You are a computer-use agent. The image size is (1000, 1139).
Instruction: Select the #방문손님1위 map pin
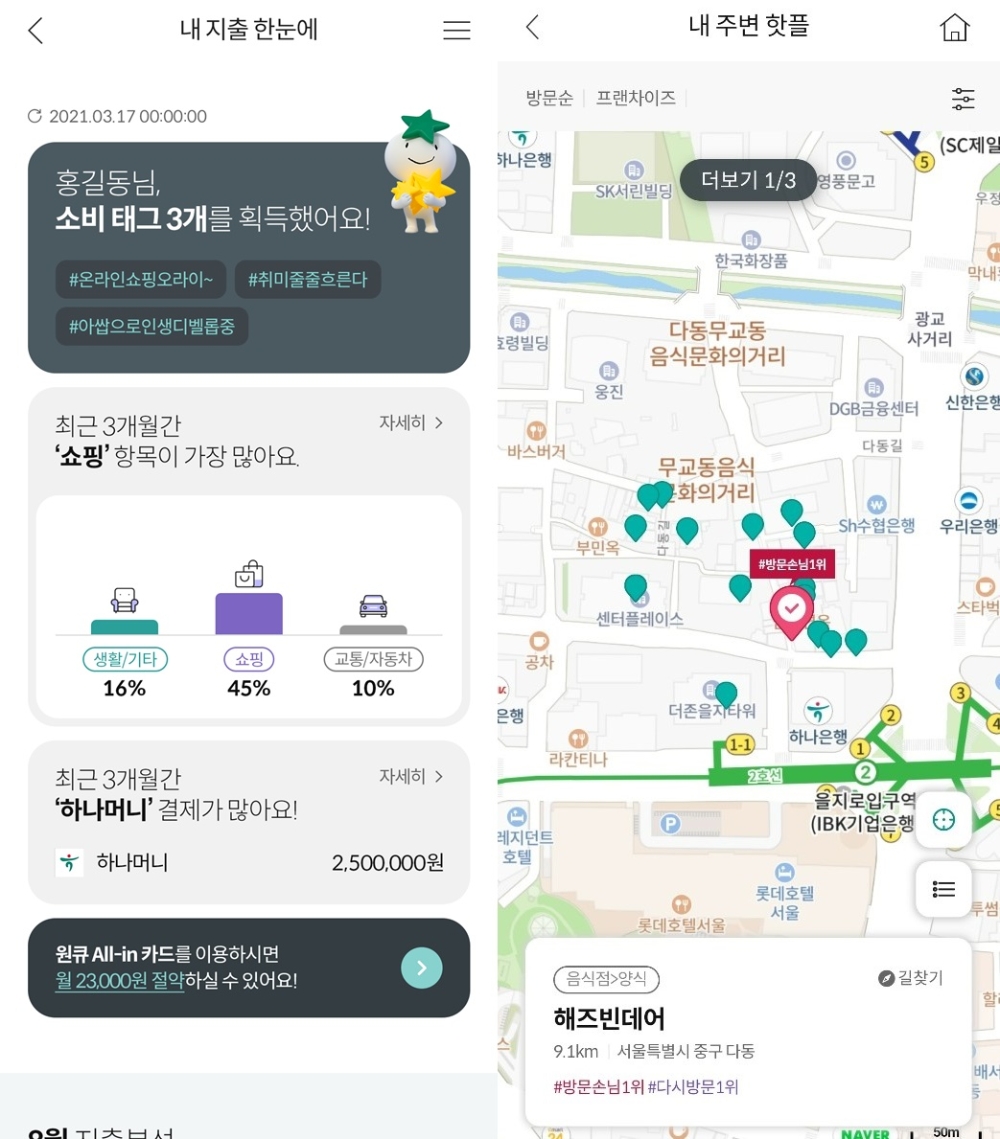coord(791,609)
